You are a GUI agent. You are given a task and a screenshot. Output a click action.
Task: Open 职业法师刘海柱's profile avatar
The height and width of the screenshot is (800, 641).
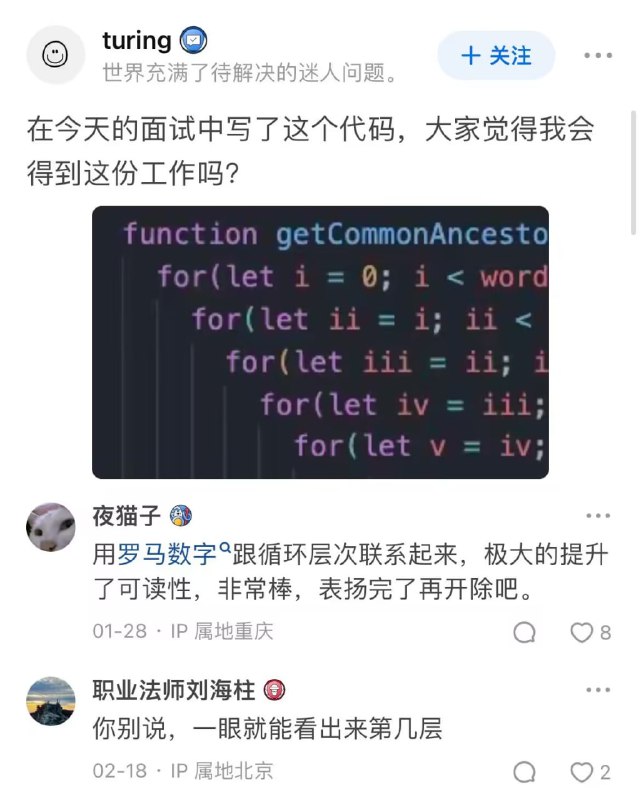point(51,701)
